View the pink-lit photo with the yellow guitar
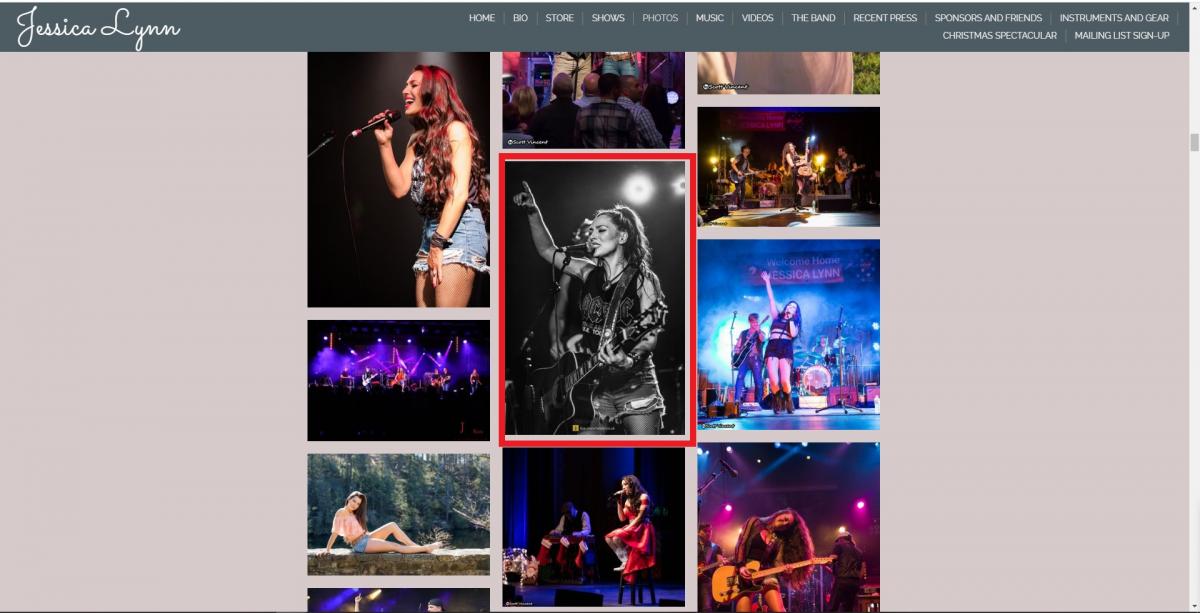This screenshot has width=1200, height=613. [x=788, y=527]
